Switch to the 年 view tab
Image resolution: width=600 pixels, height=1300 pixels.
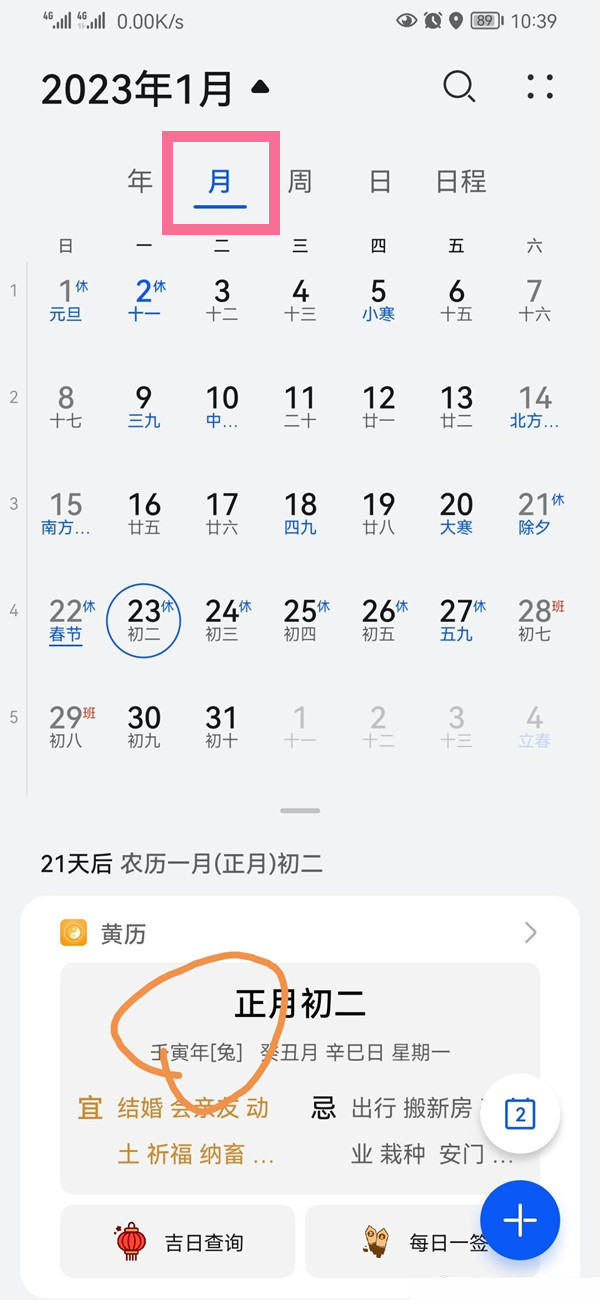click(140, 181)
